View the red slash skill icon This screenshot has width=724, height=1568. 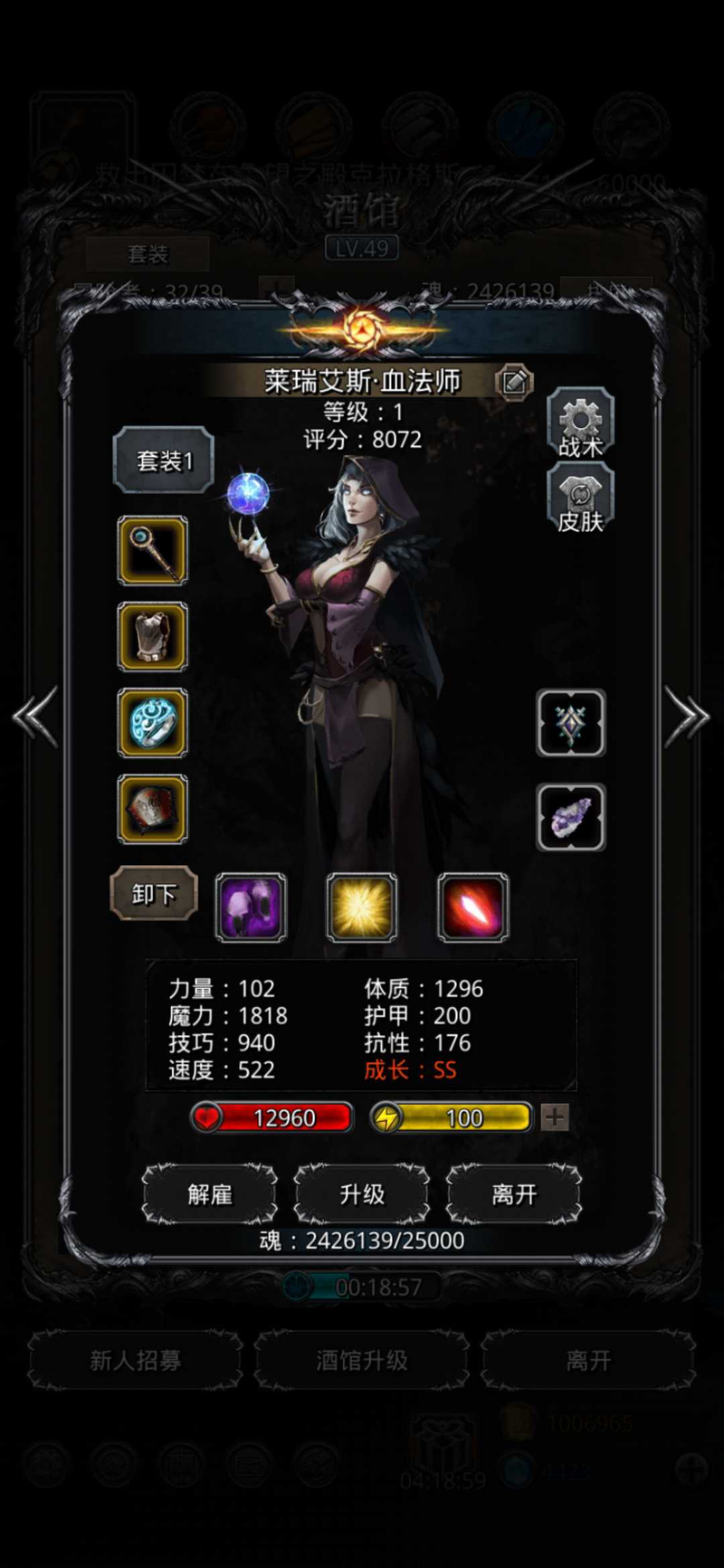click(472, 908)
